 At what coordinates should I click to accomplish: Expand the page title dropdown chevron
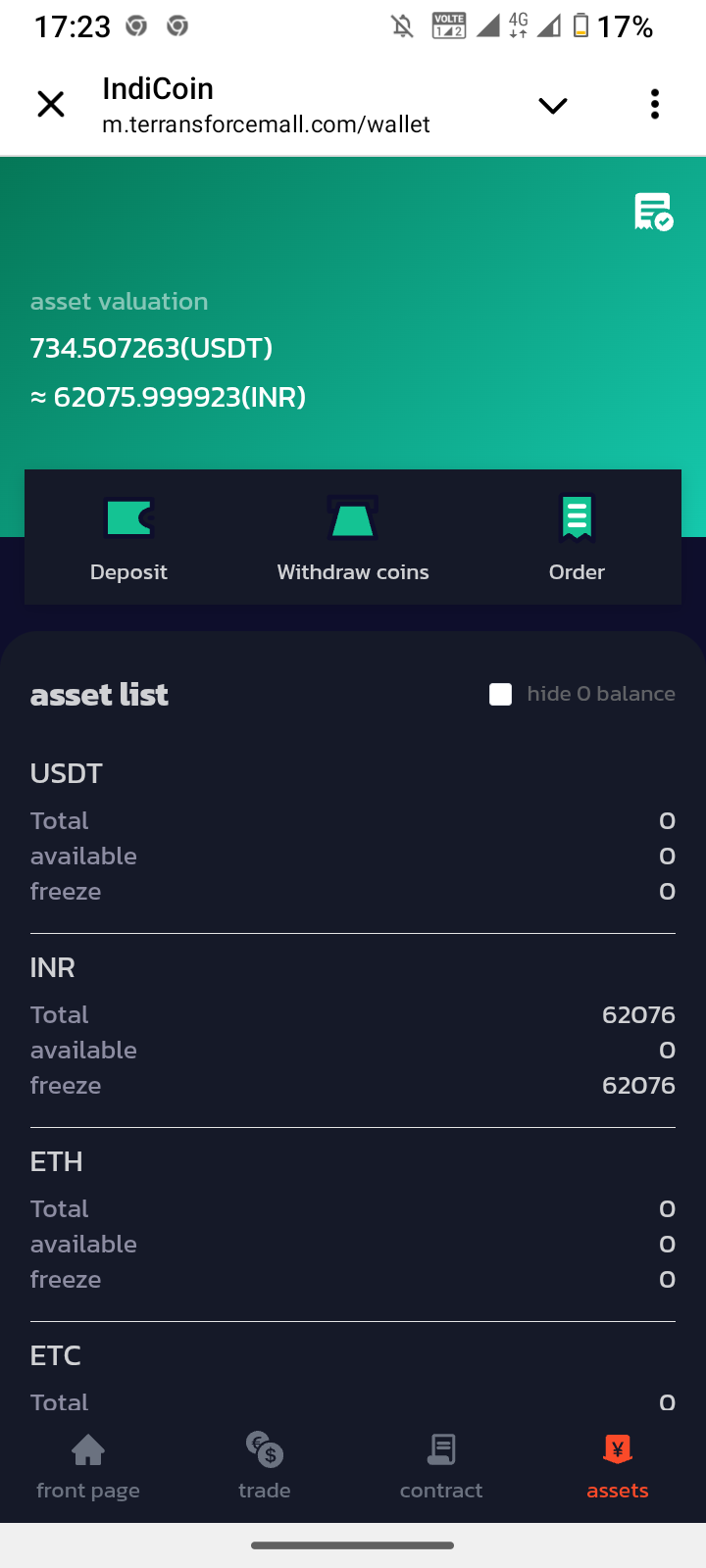pos(553,105)
